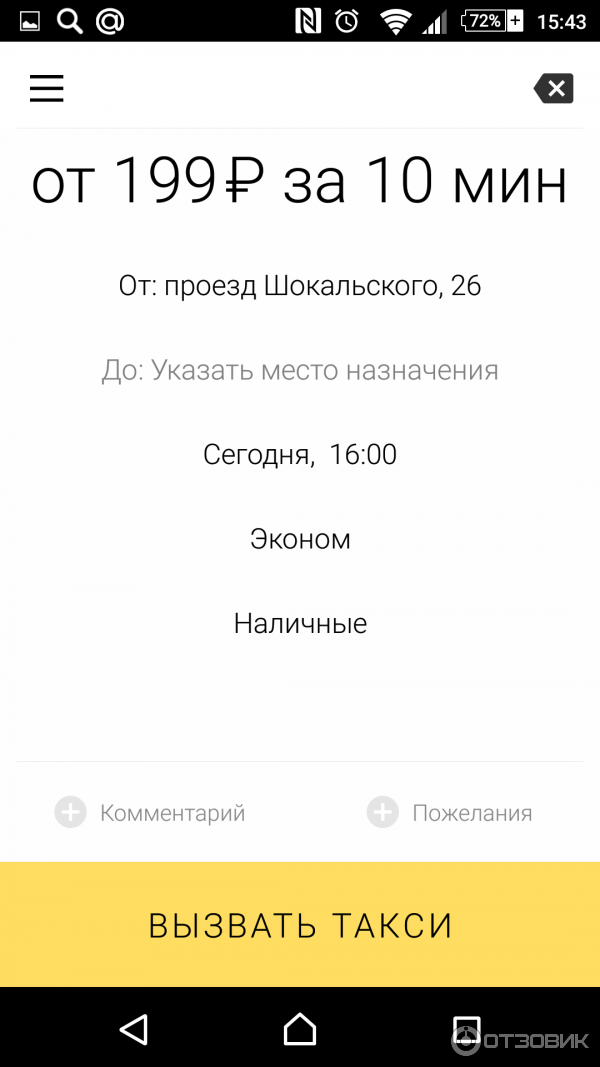The height and width of the screenshot is (1067, 600).
Task: Go to the home screen
Action: click(300, 1029)
